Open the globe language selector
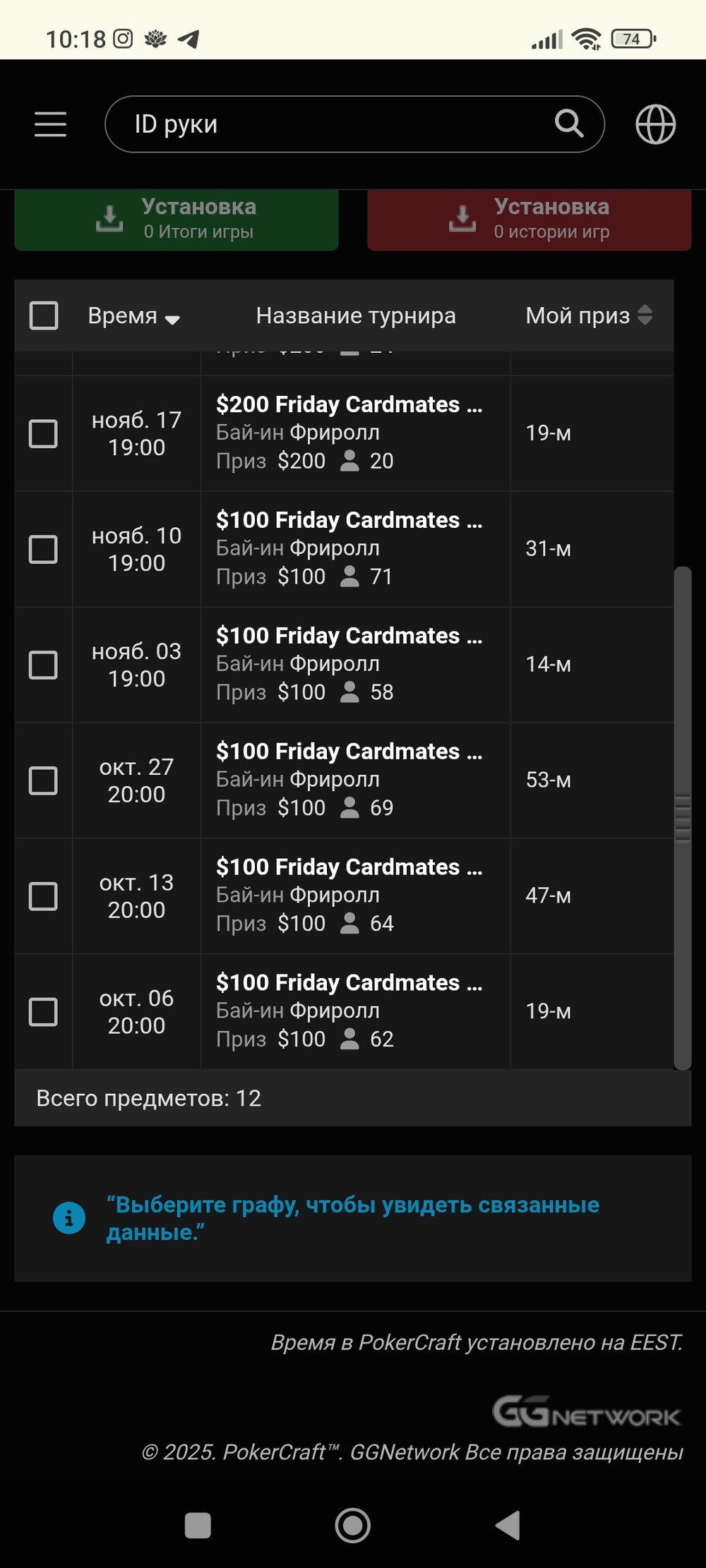The height and width of the screenshot is (1568, 706). [656, 124]
